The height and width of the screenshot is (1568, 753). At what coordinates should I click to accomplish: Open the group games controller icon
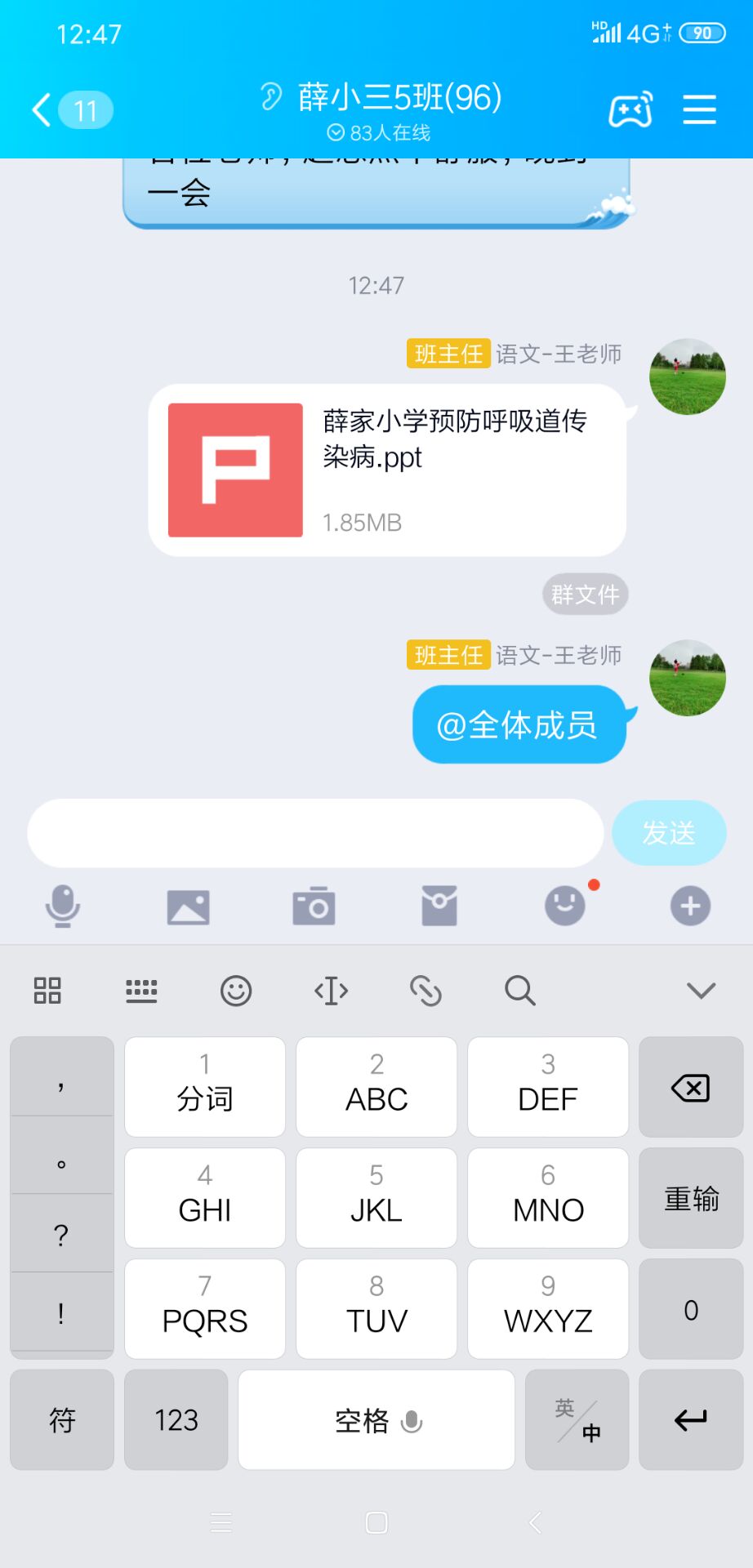[x=630, y=109]
